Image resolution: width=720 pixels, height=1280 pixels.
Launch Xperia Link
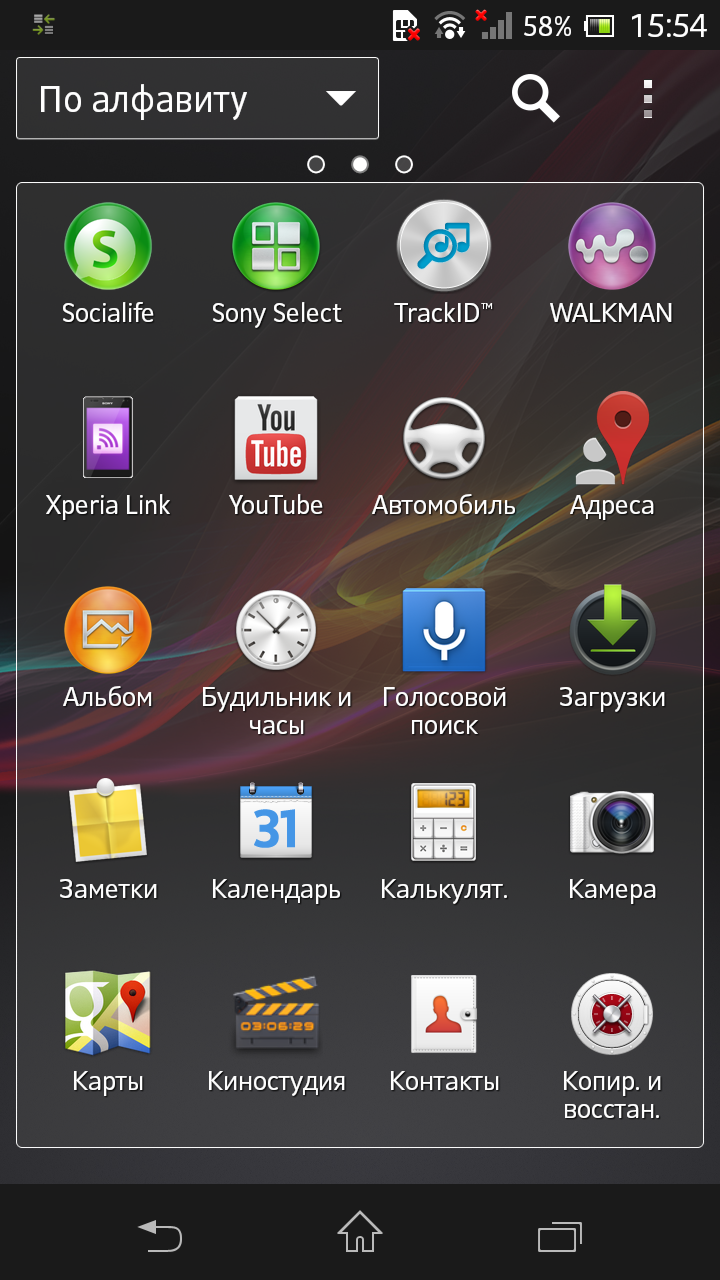pyautogui.click(x=108, y=439)
